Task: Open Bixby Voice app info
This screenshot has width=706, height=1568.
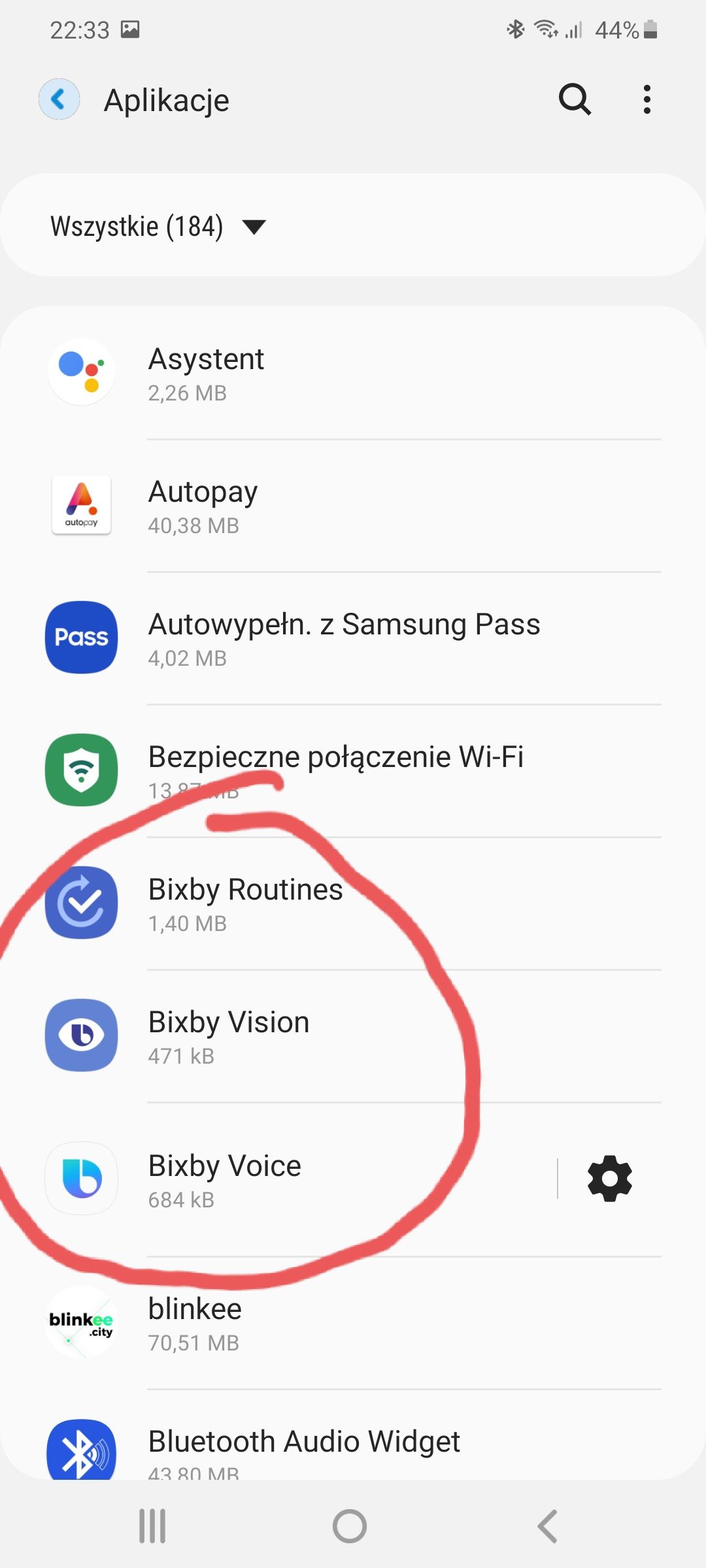Action: click(x=278, y=1179)
